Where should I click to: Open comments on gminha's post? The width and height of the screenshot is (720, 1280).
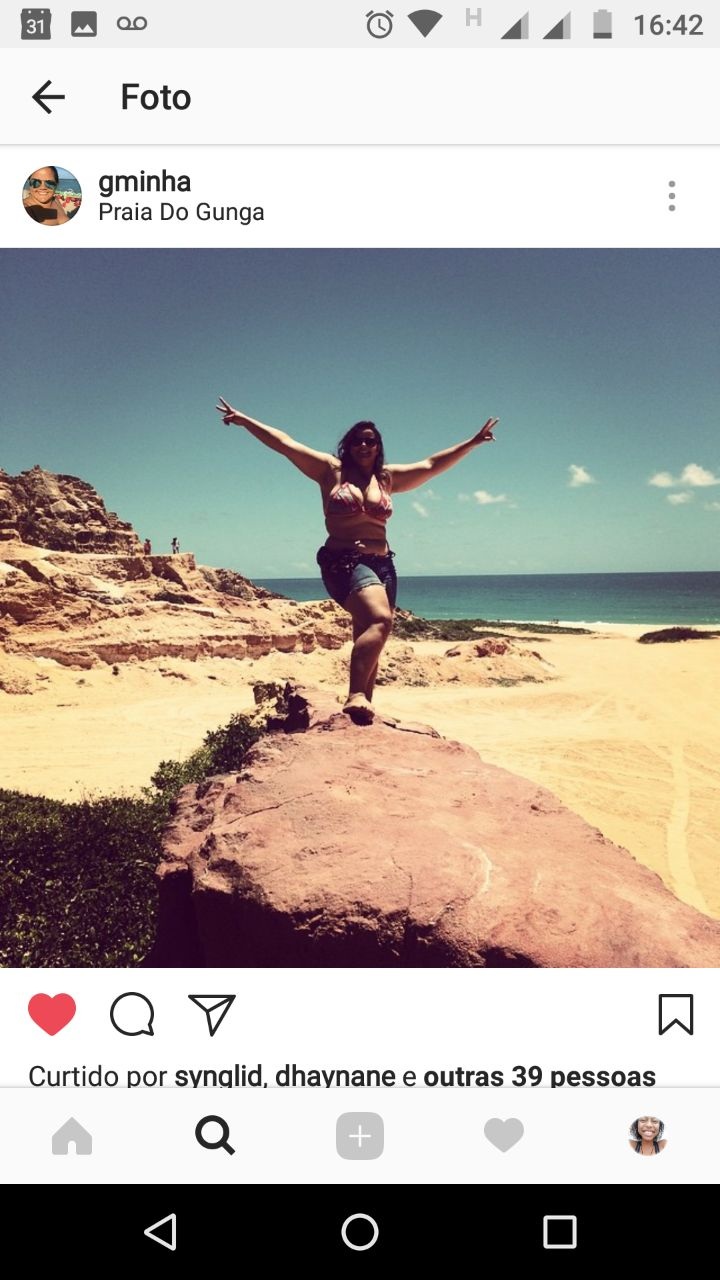tap(132, 1014)
